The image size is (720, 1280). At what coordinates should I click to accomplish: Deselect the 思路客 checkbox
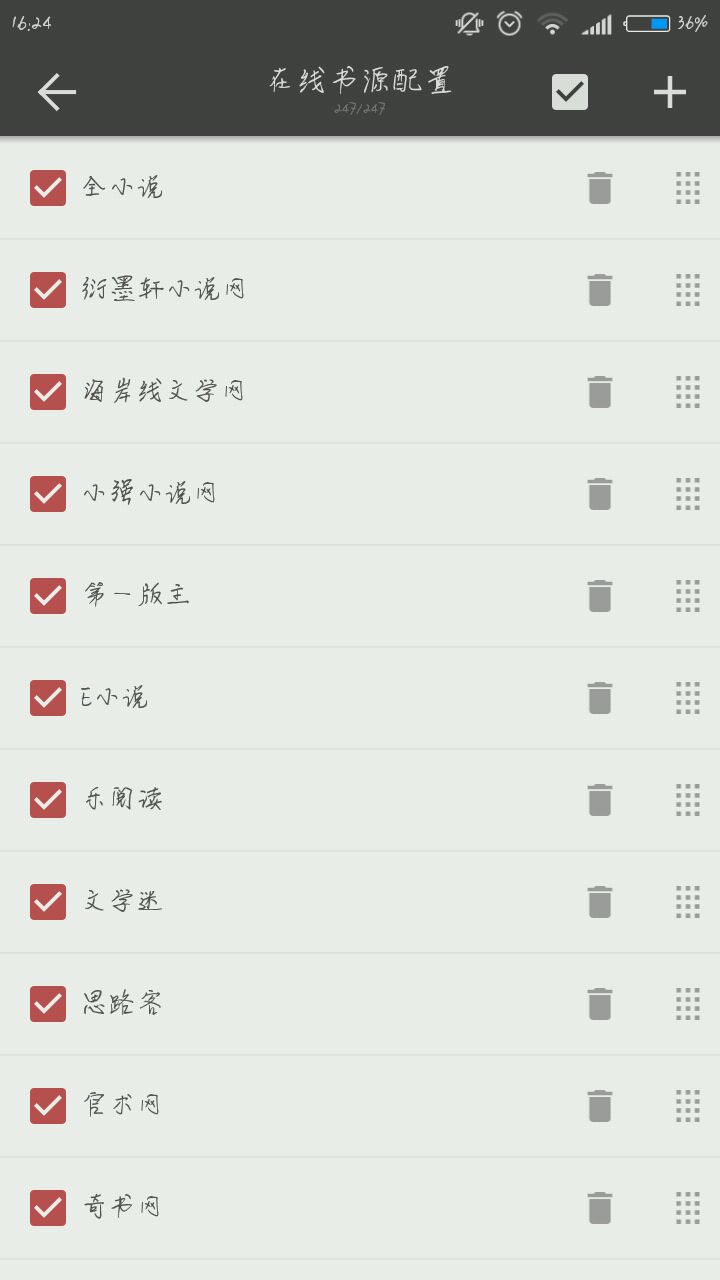(x=48, y=1004)
